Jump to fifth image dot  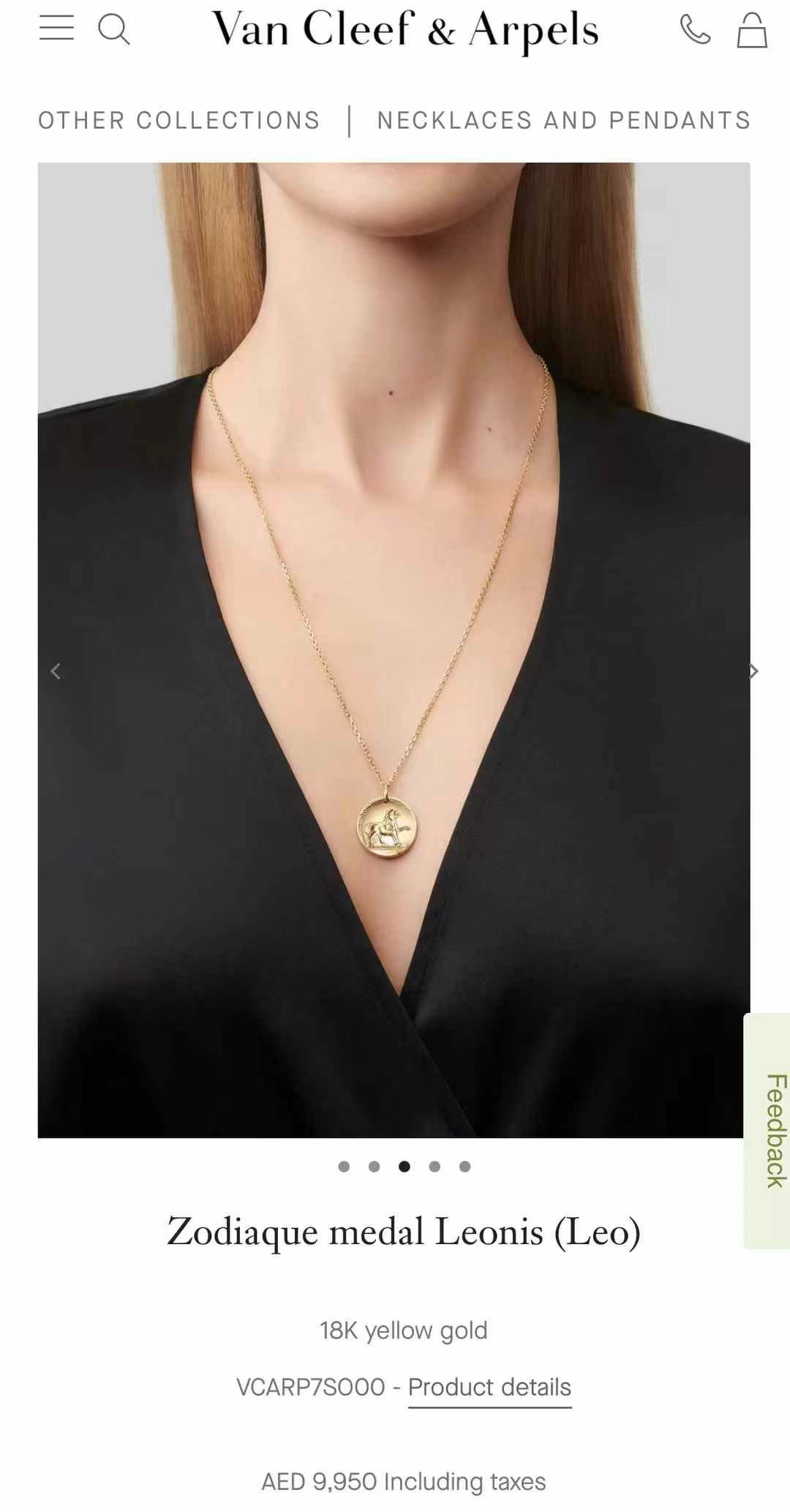464,1167
